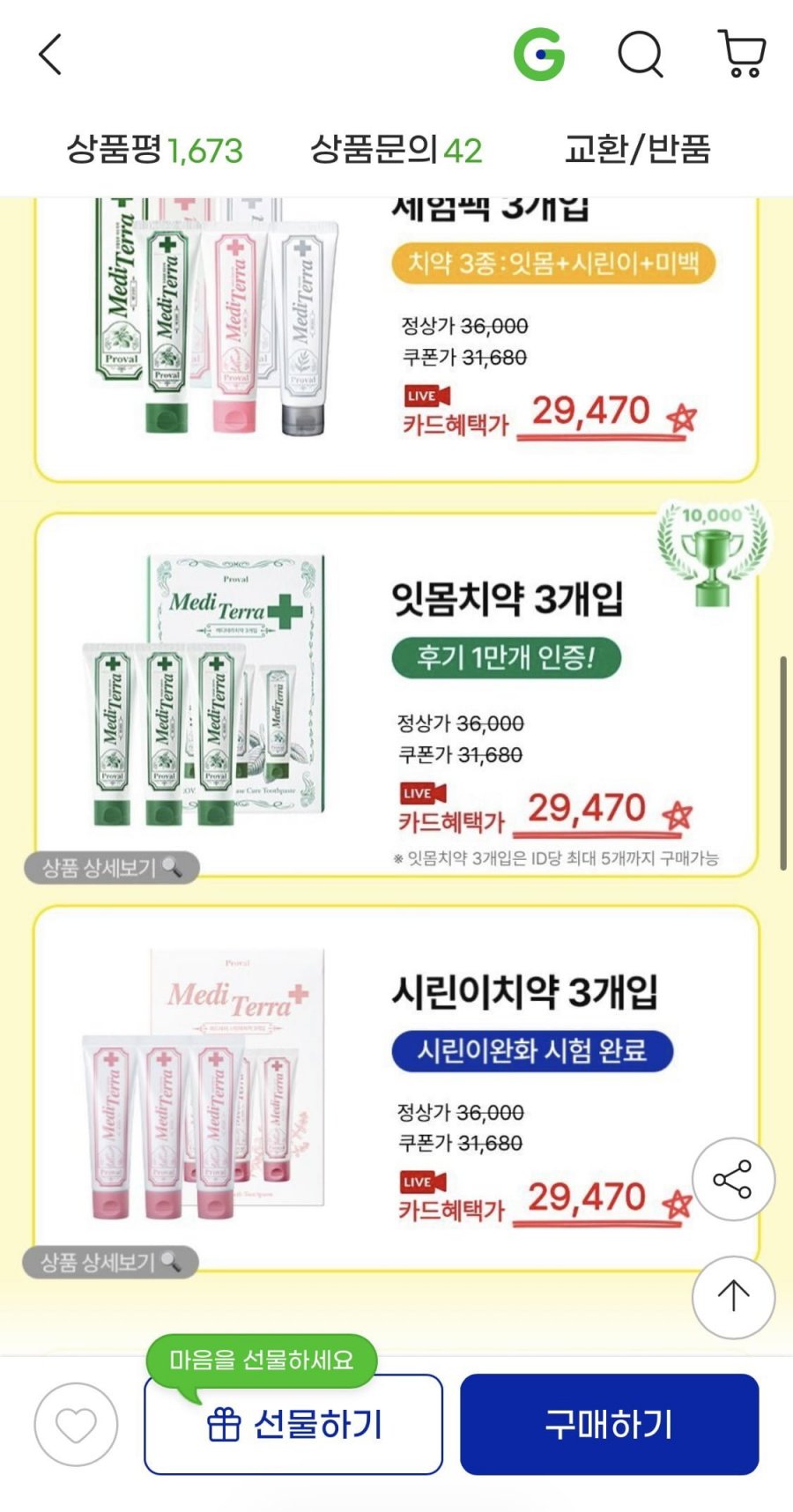Share this product
The width and height of the screenshot is (793, 1512).
click(x=733, y=1179)
